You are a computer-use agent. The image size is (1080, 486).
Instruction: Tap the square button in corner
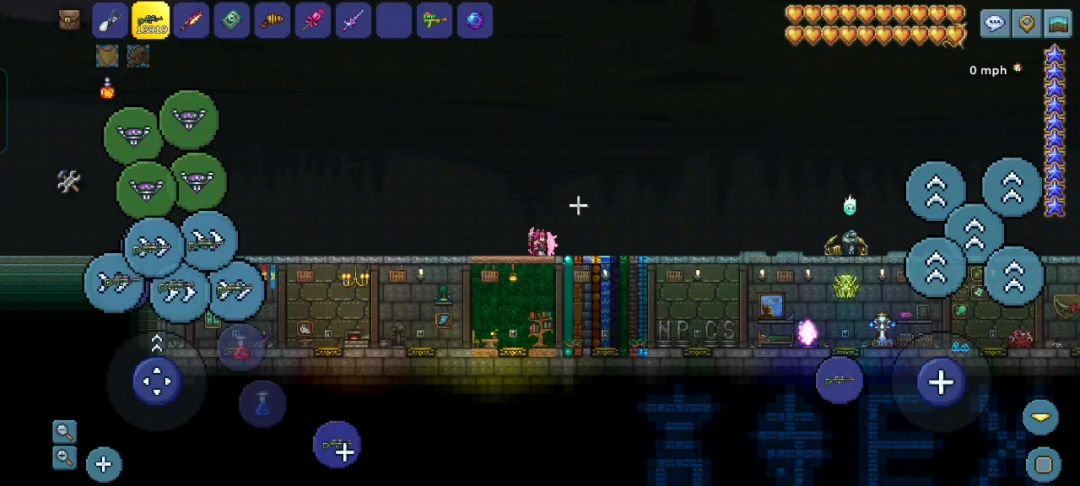(x=1043, y=464)
